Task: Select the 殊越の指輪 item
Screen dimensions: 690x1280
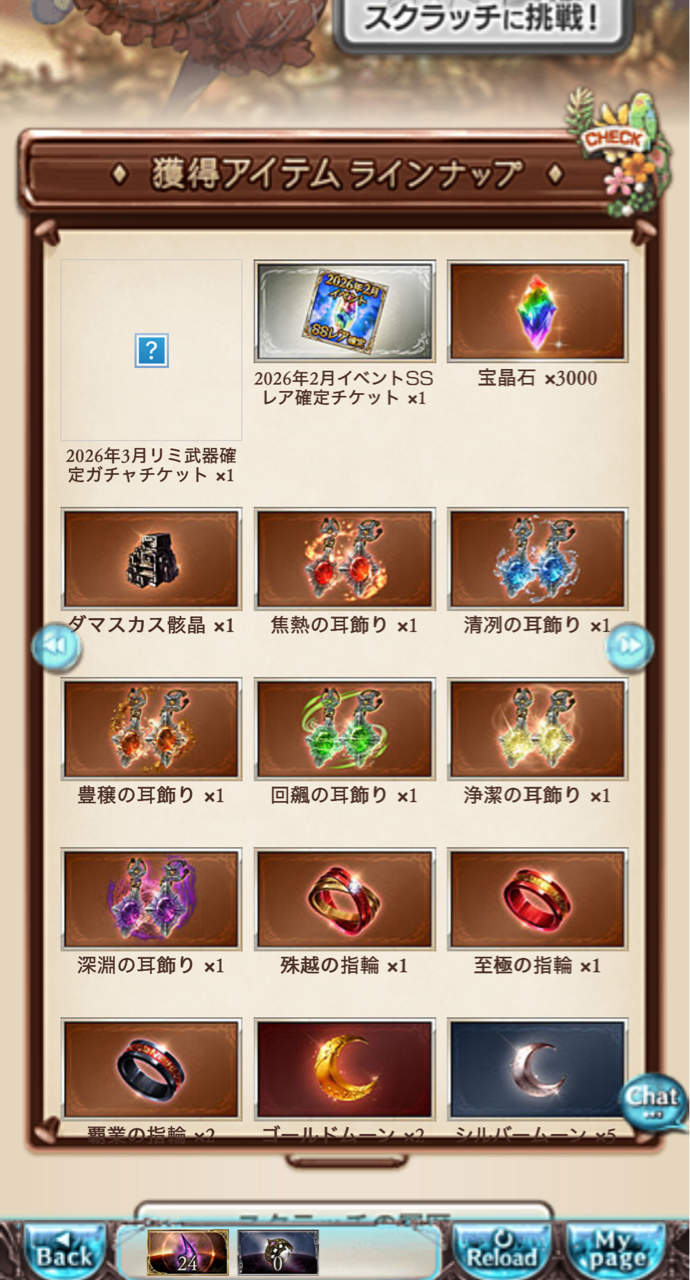Action: (x=344, y=899)
